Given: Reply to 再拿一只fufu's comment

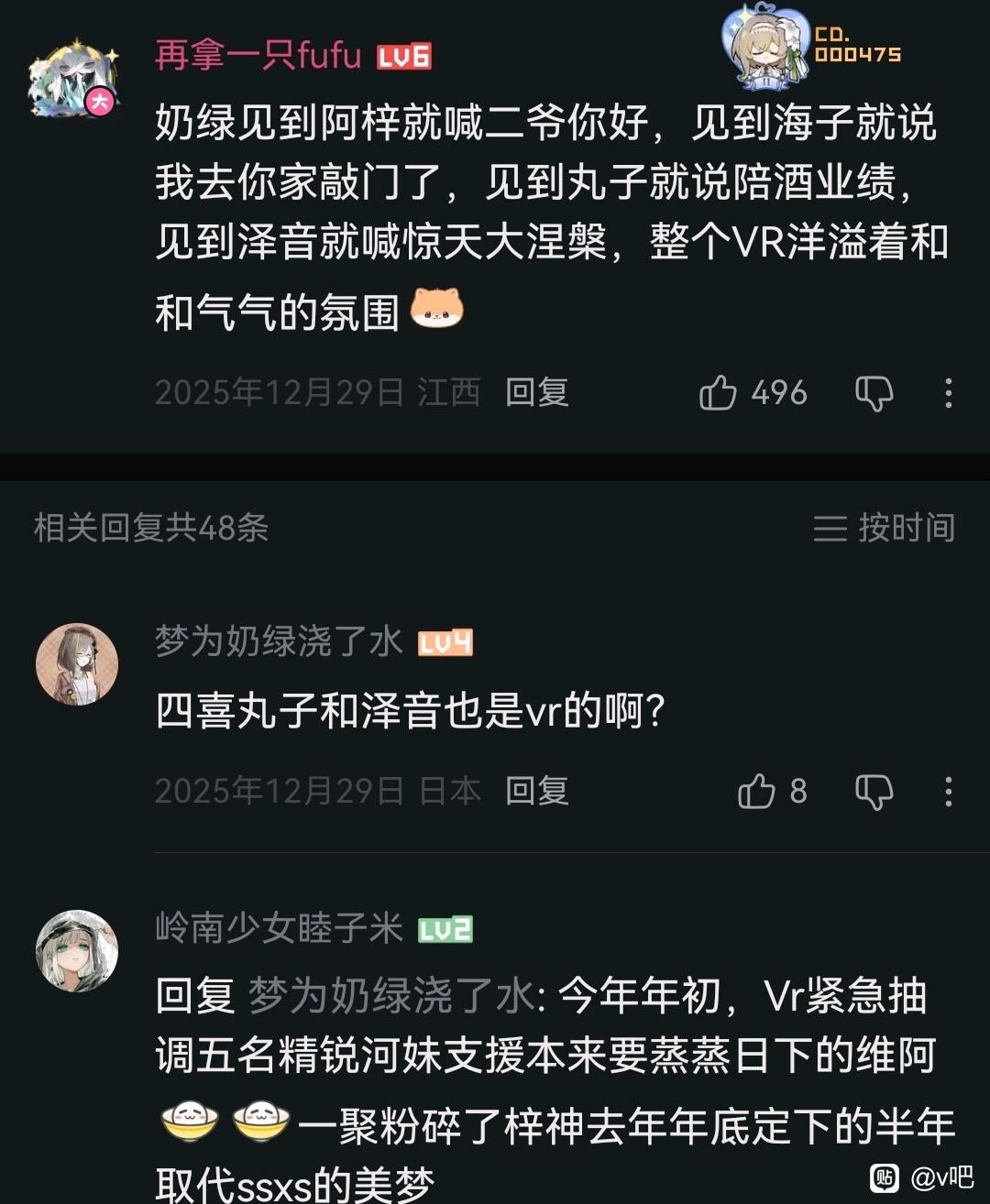Looking at the screenshot, I should point(537,393).
